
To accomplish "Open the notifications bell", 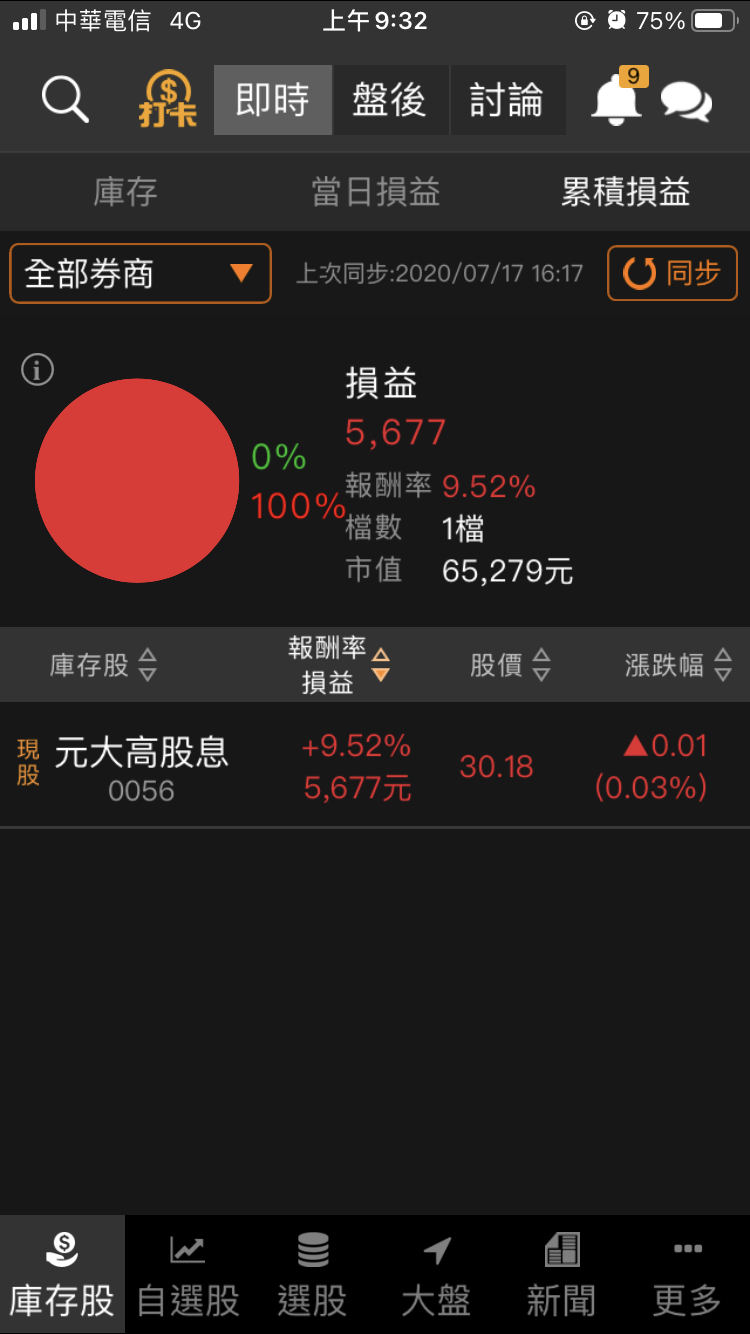I will coord(617,98).
